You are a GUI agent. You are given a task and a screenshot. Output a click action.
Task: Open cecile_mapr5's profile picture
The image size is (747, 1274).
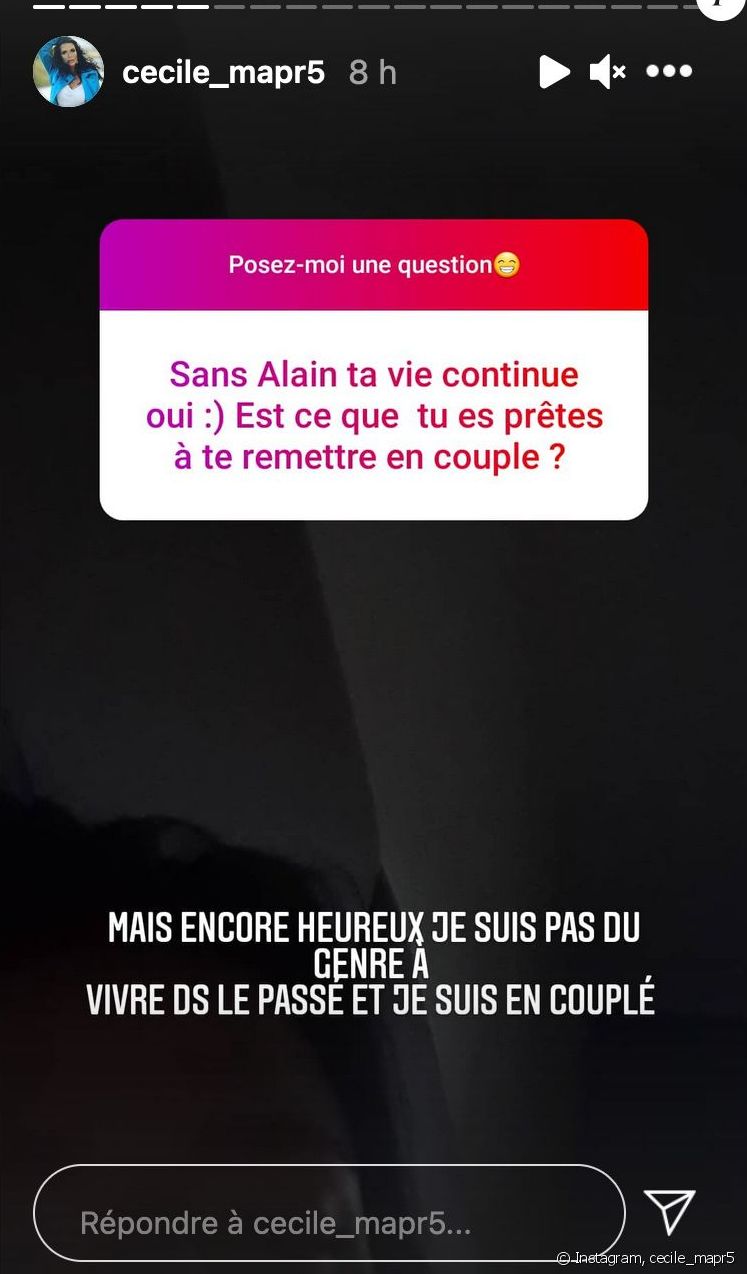tap(67, 71)
